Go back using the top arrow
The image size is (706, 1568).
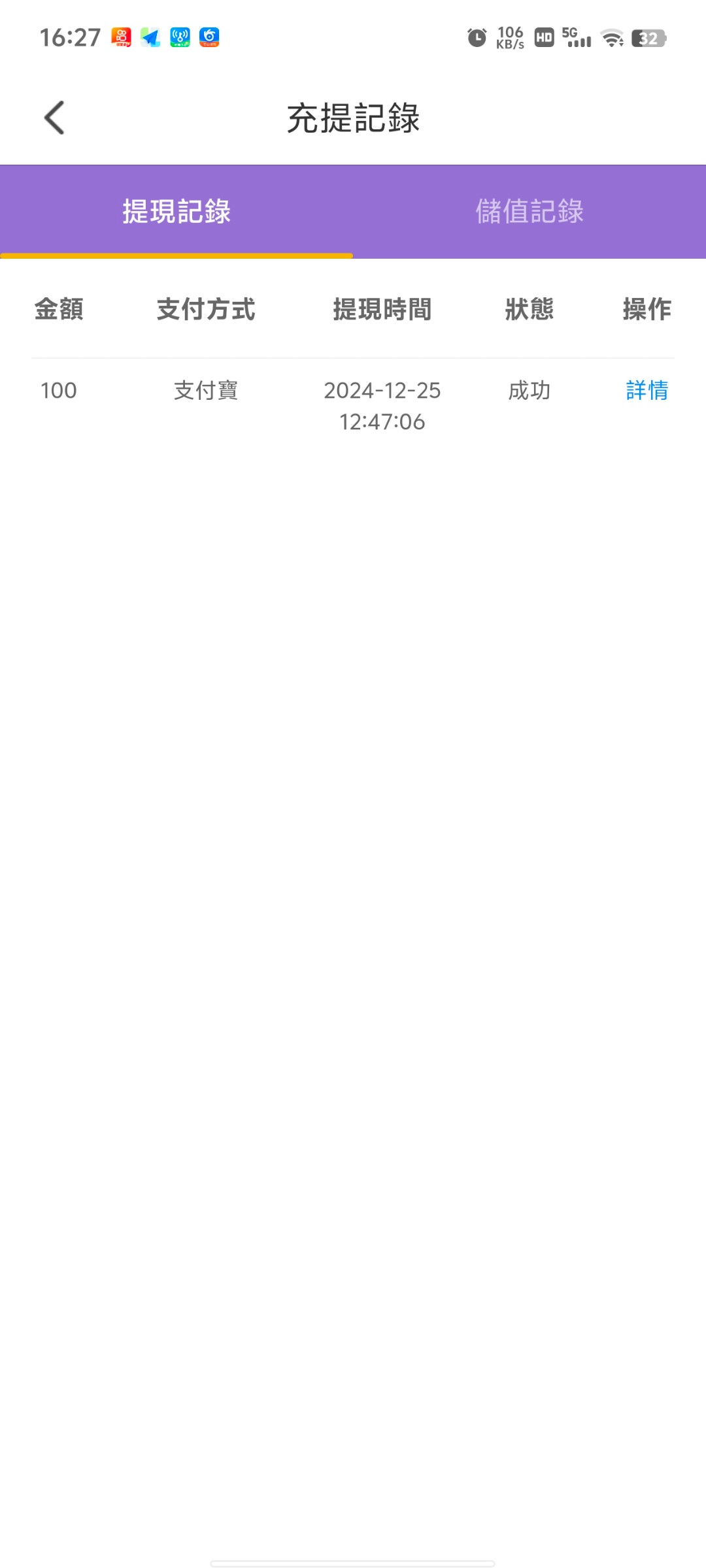pos(54,118)
